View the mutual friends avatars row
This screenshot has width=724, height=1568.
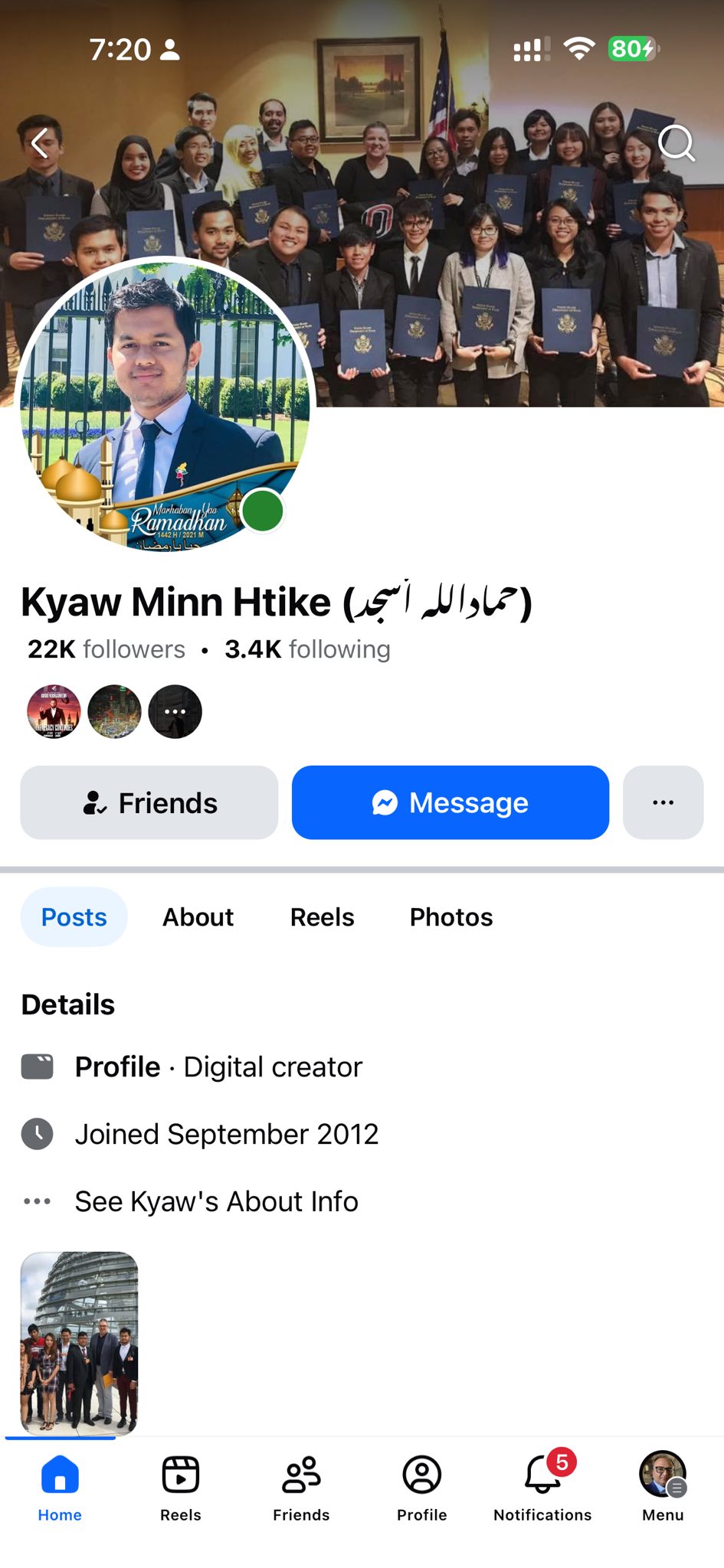coord(114,711)
